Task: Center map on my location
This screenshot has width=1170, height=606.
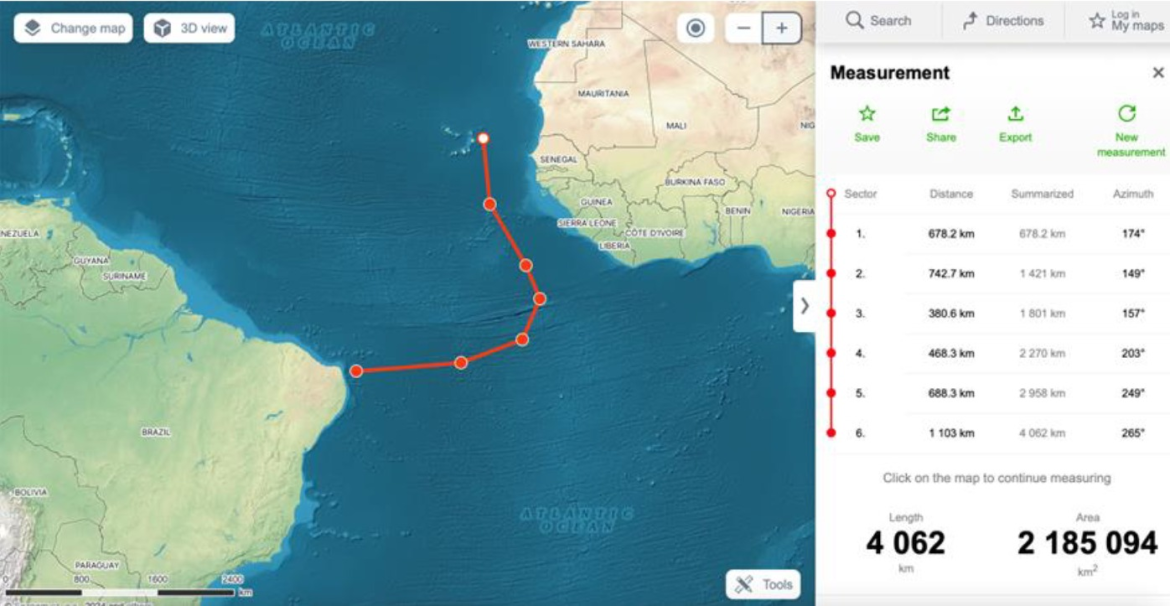Action: pos(696,28)
